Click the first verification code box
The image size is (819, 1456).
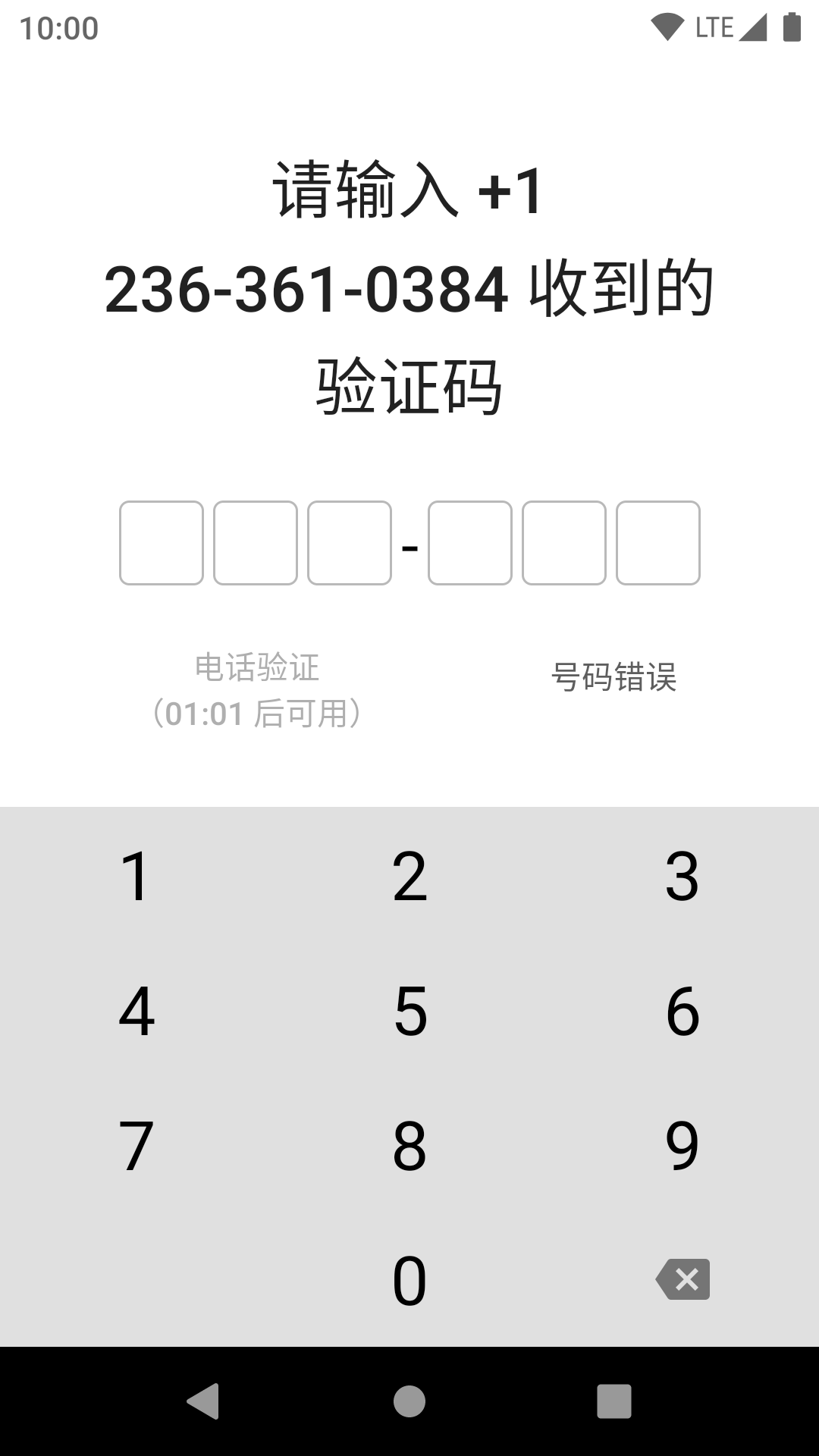tap(162, 542)
